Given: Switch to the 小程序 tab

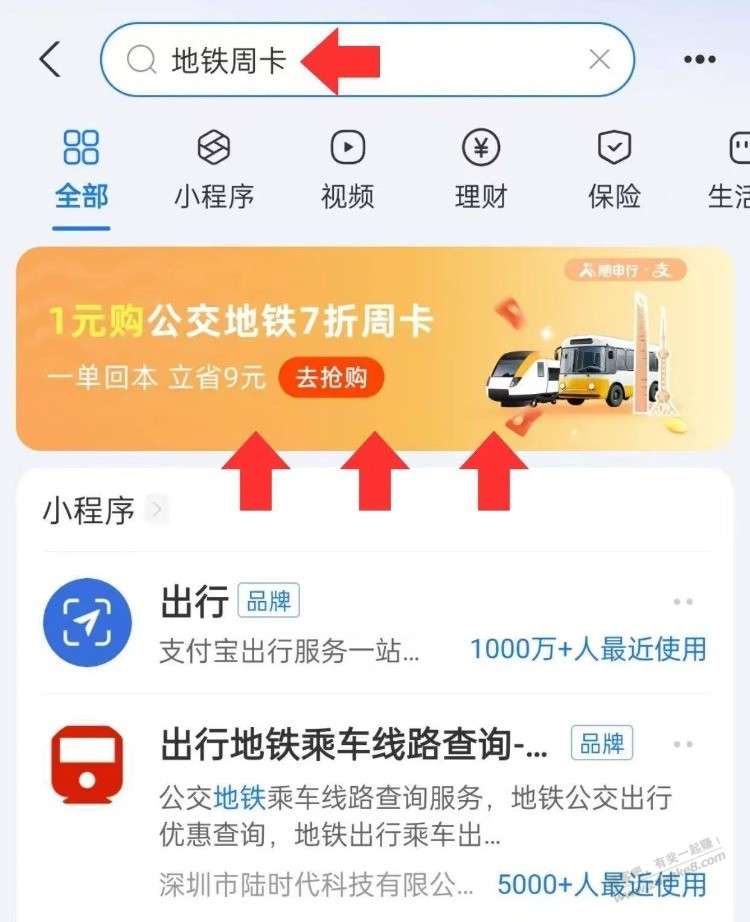Looking at the screenshot, I should click(214, 170).
